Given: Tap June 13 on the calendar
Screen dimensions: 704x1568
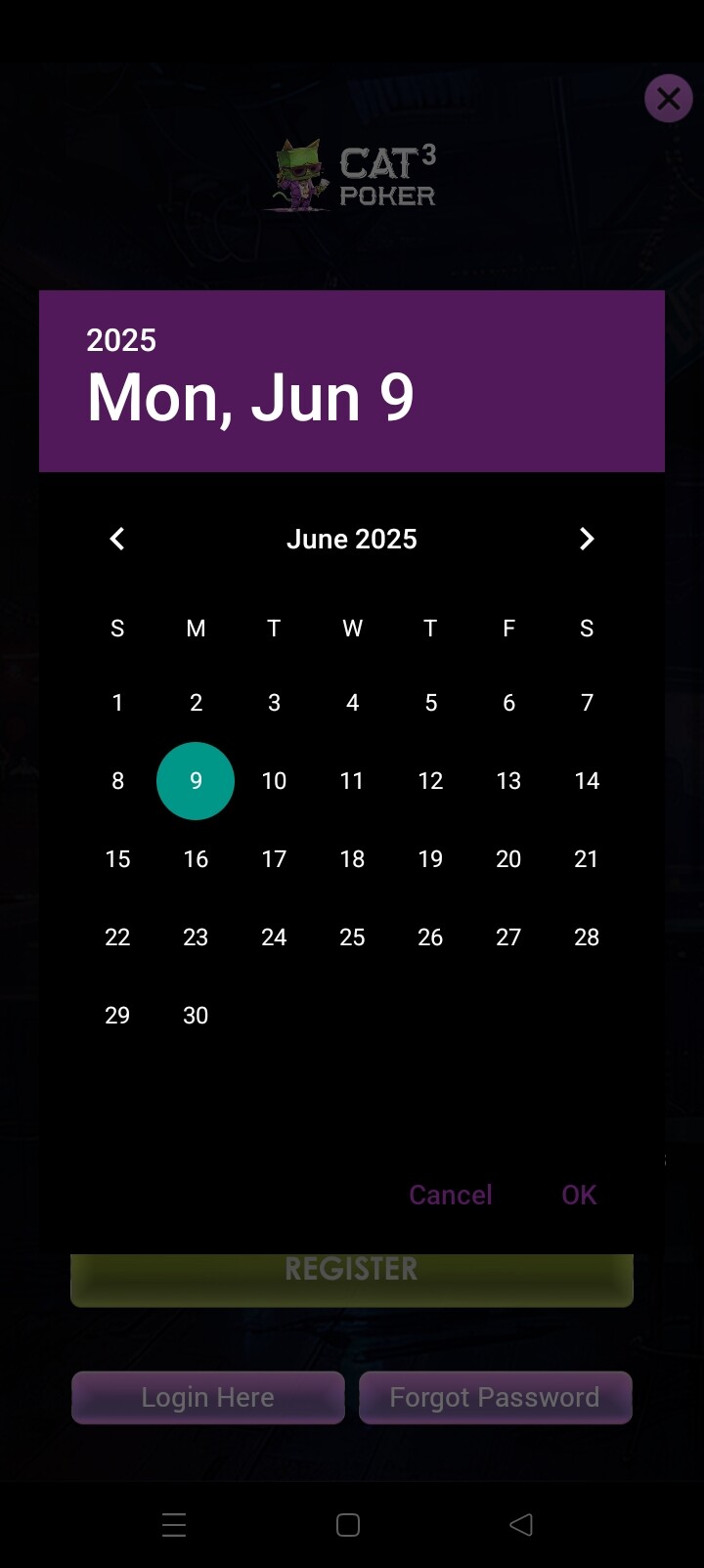Looking at the screenshot, I should pos(508,780).
